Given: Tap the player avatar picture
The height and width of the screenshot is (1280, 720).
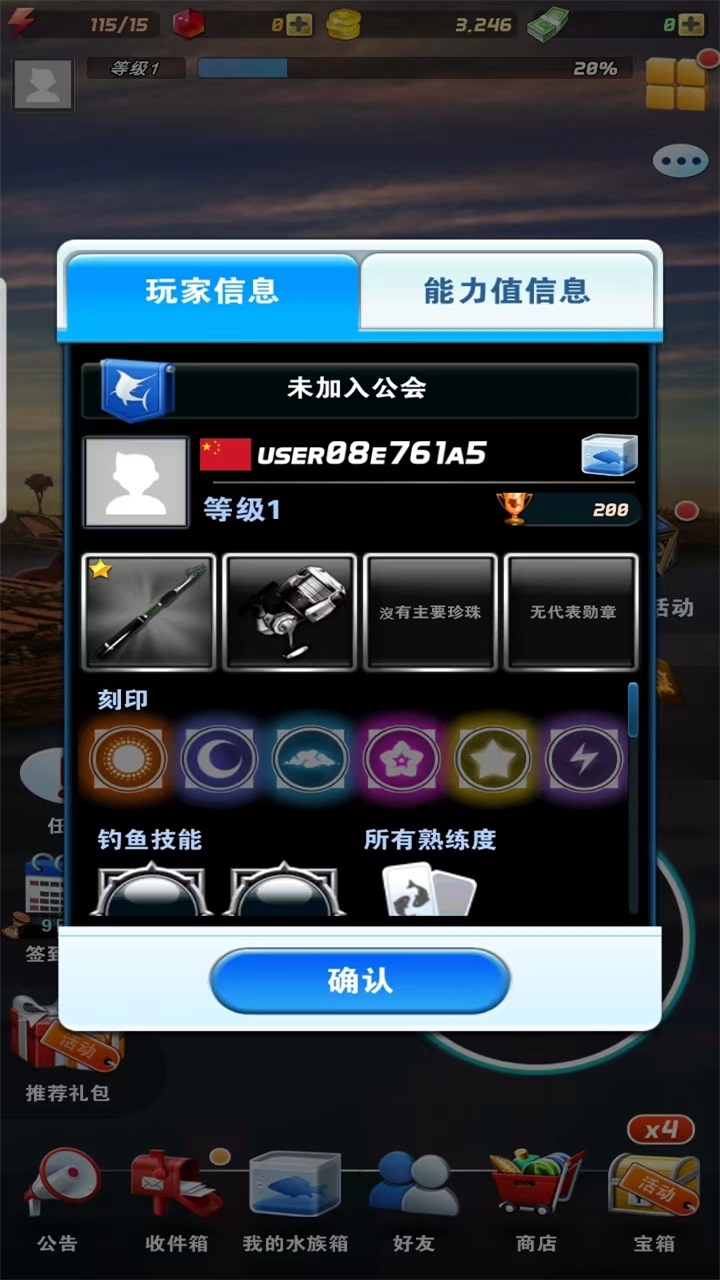Looking at the screenshot, I should tap(136, 482).
